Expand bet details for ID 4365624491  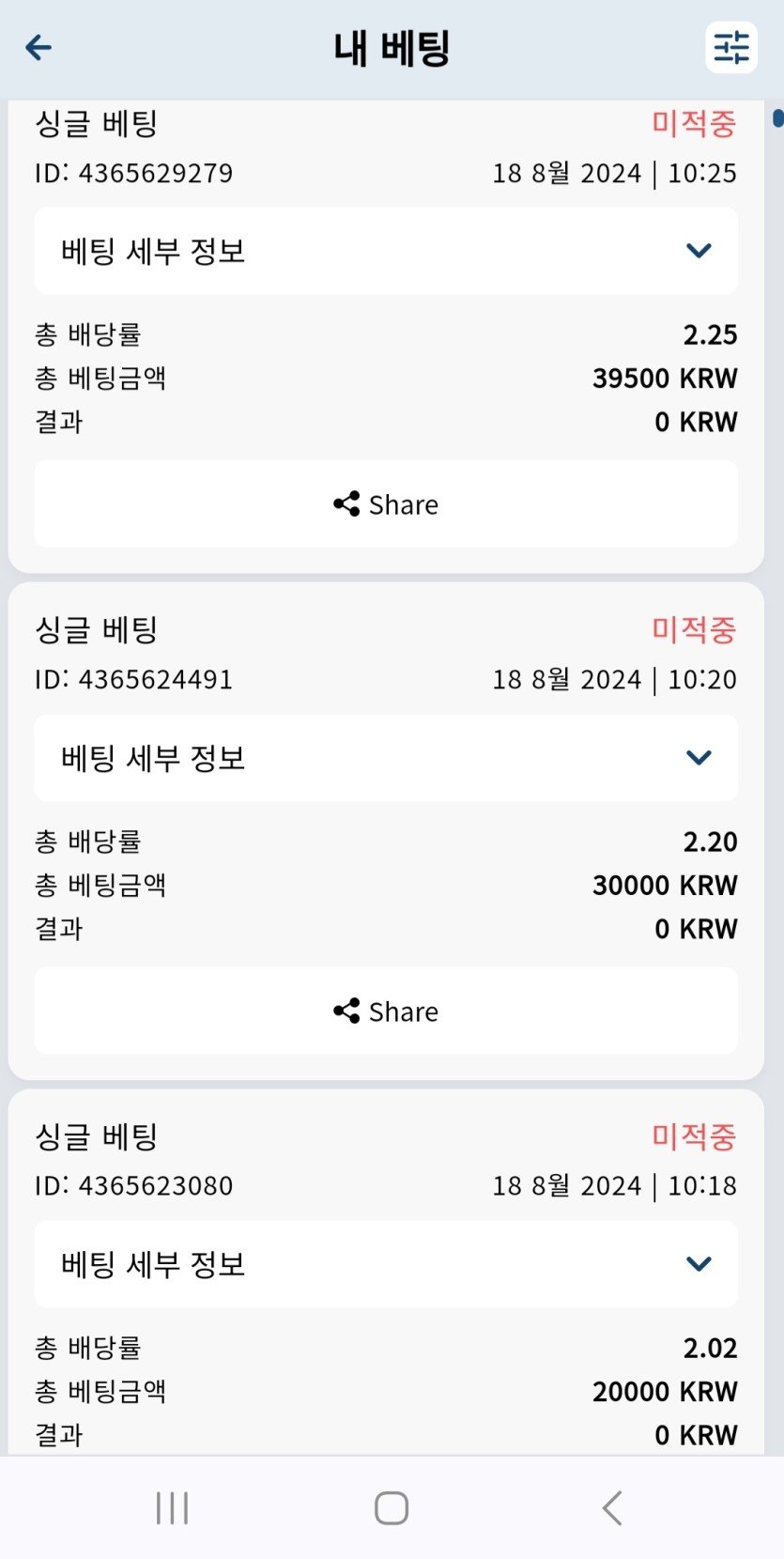386,758
